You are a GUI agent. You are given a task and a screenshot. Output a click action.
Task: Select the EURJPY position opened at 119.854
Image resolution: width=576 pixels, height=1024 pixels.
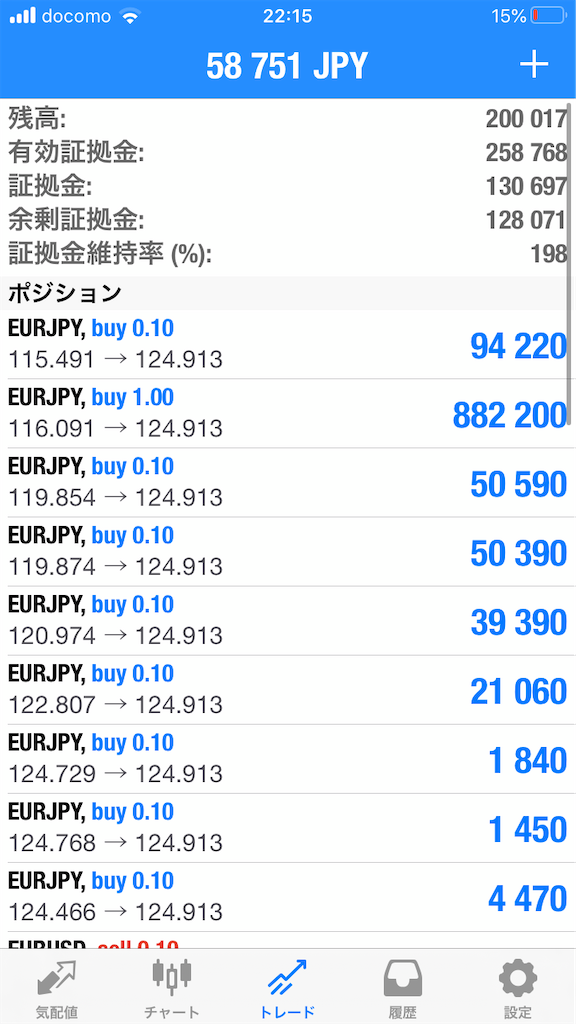[288, 483]
